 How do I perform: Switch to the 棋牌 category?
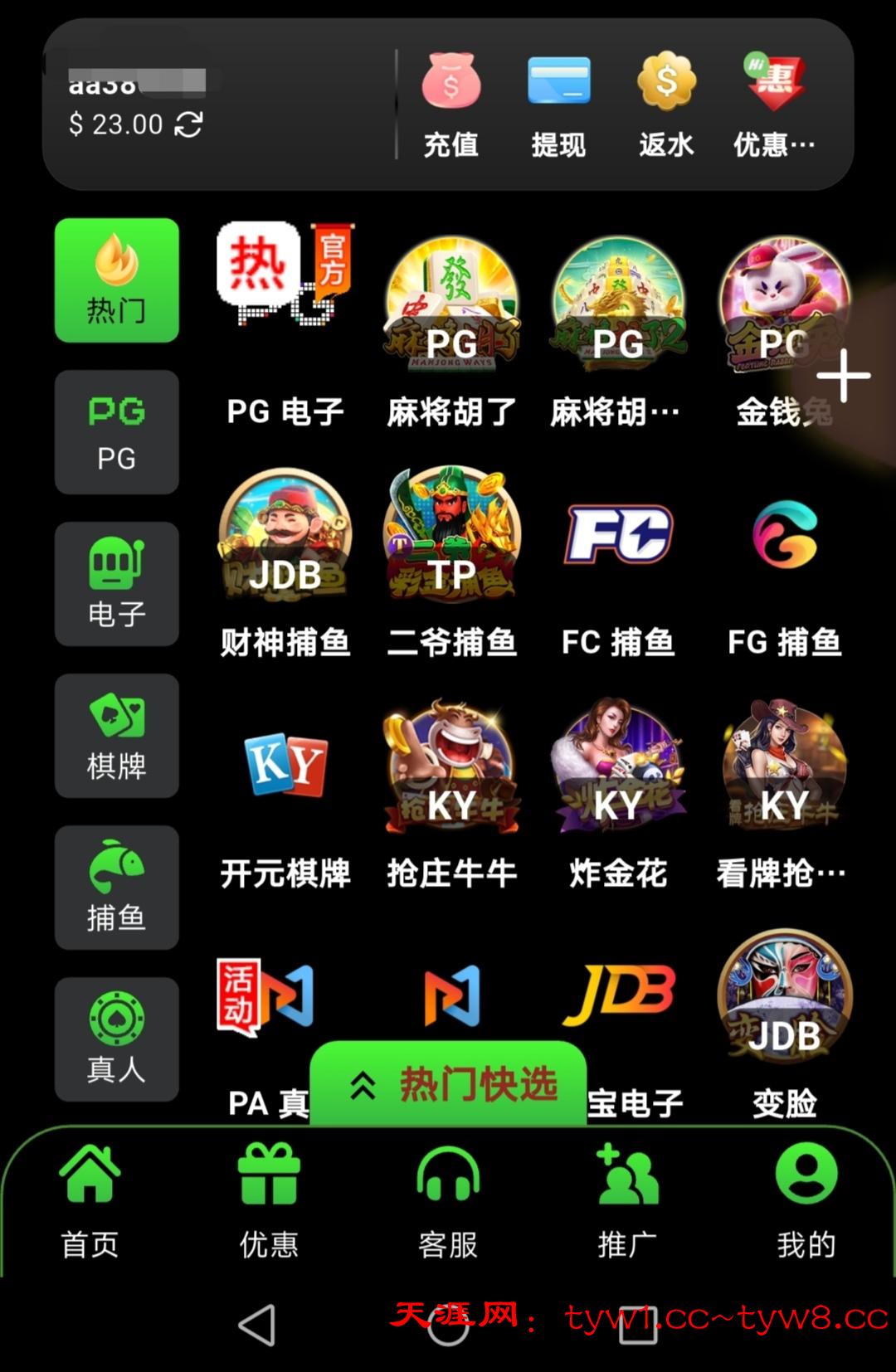pos(117,736)
